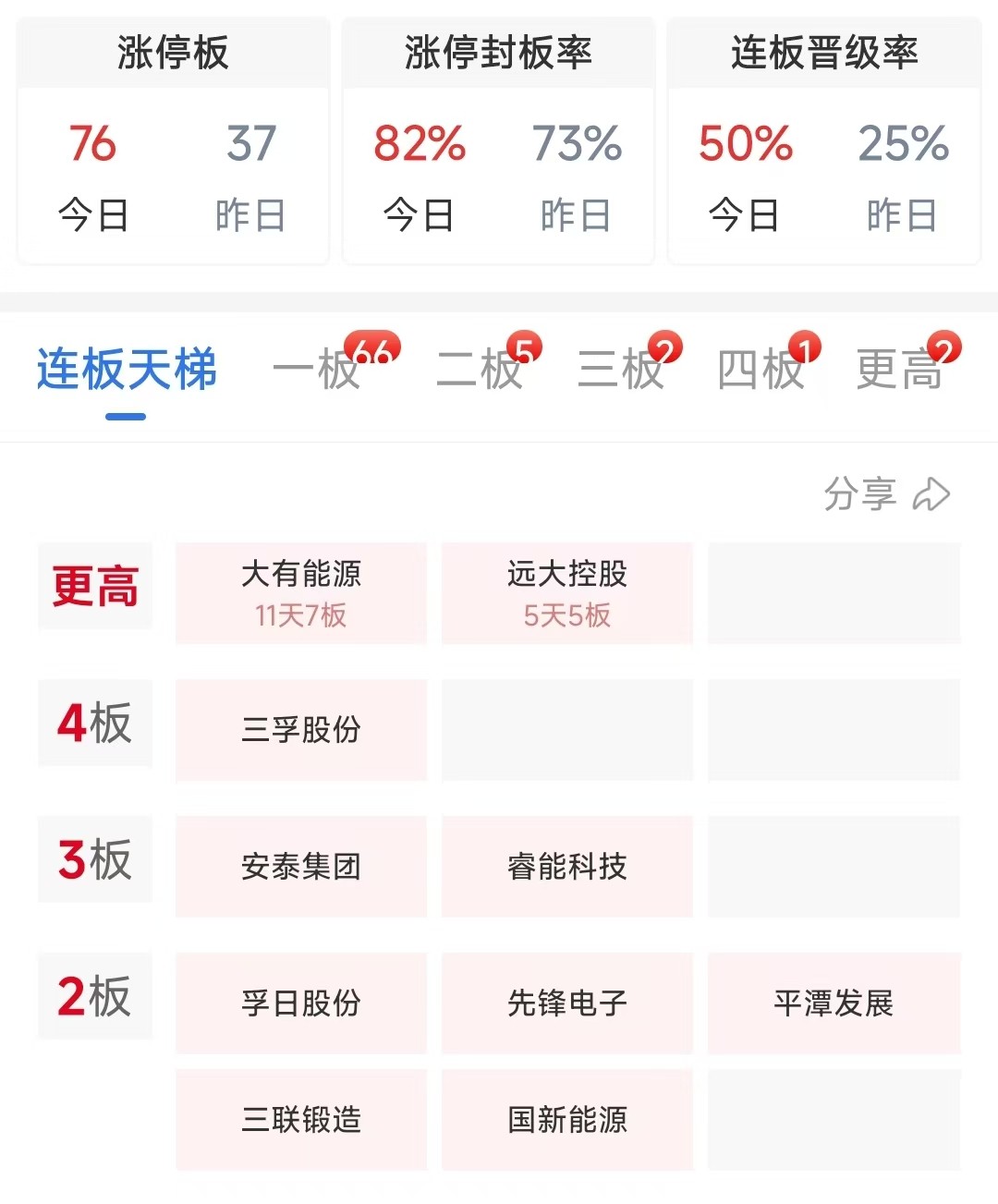Open 三孚股份 stock tile

point(301,730)
